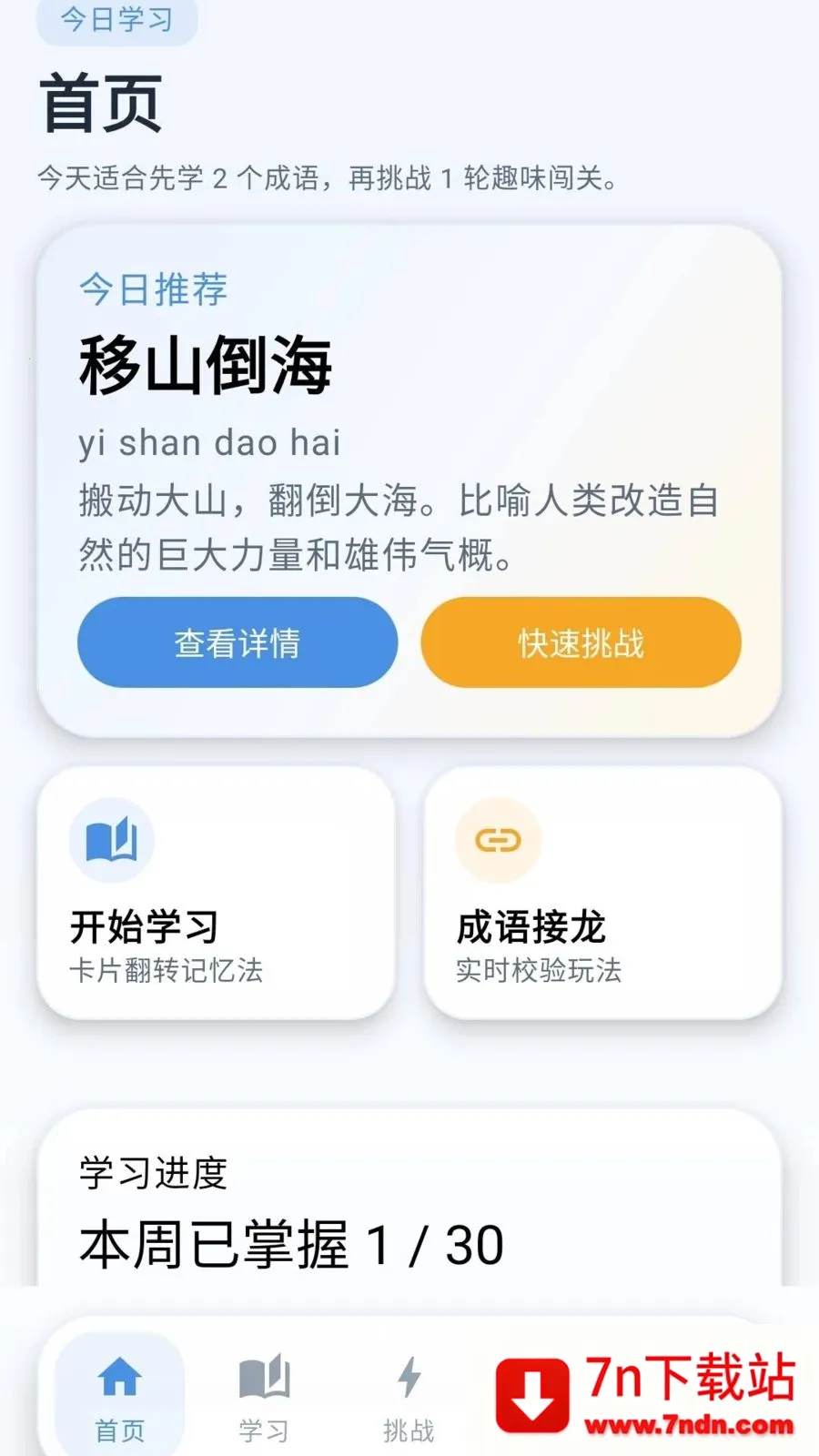
Task: Open 成语接龙 idiom chain game
Action: pyautogui.click(x=601, y=892)
